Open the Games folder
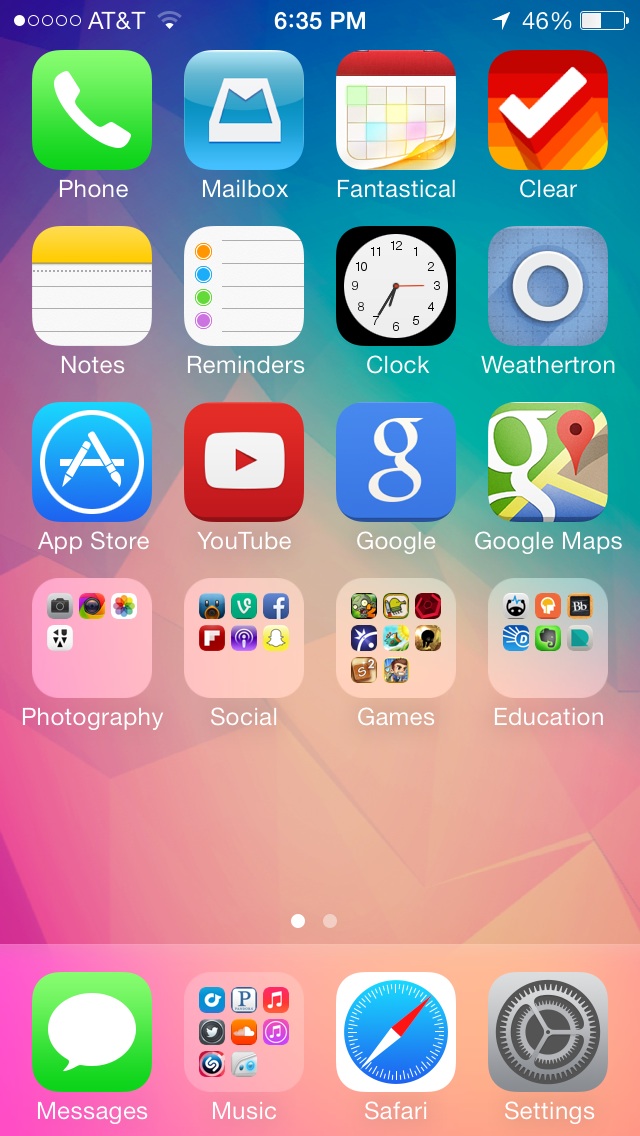The width and height of the screenshot is (640, 1136). (x=396, y=638)
